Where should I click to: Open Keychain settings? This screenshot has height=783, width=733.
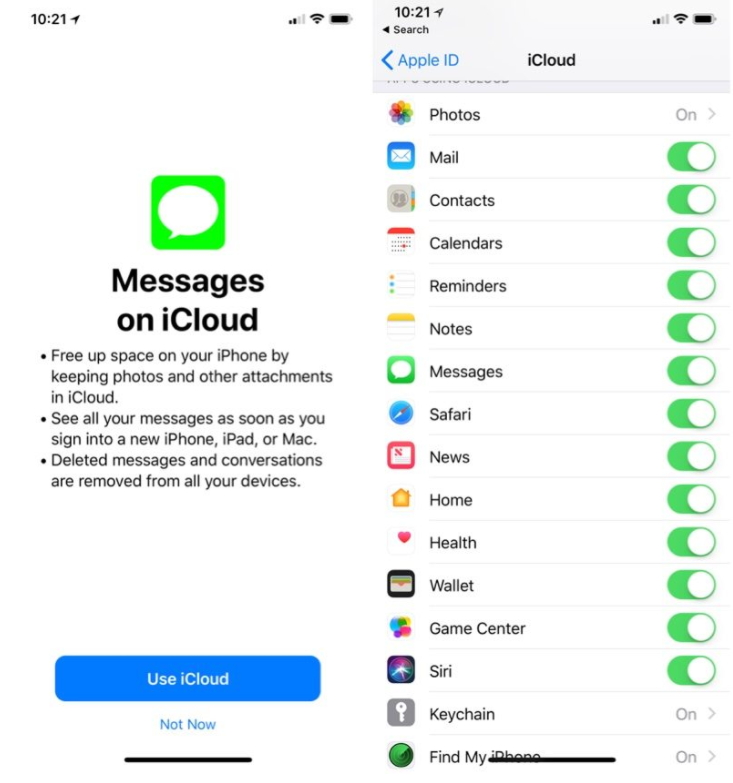[x=552, y=714]
